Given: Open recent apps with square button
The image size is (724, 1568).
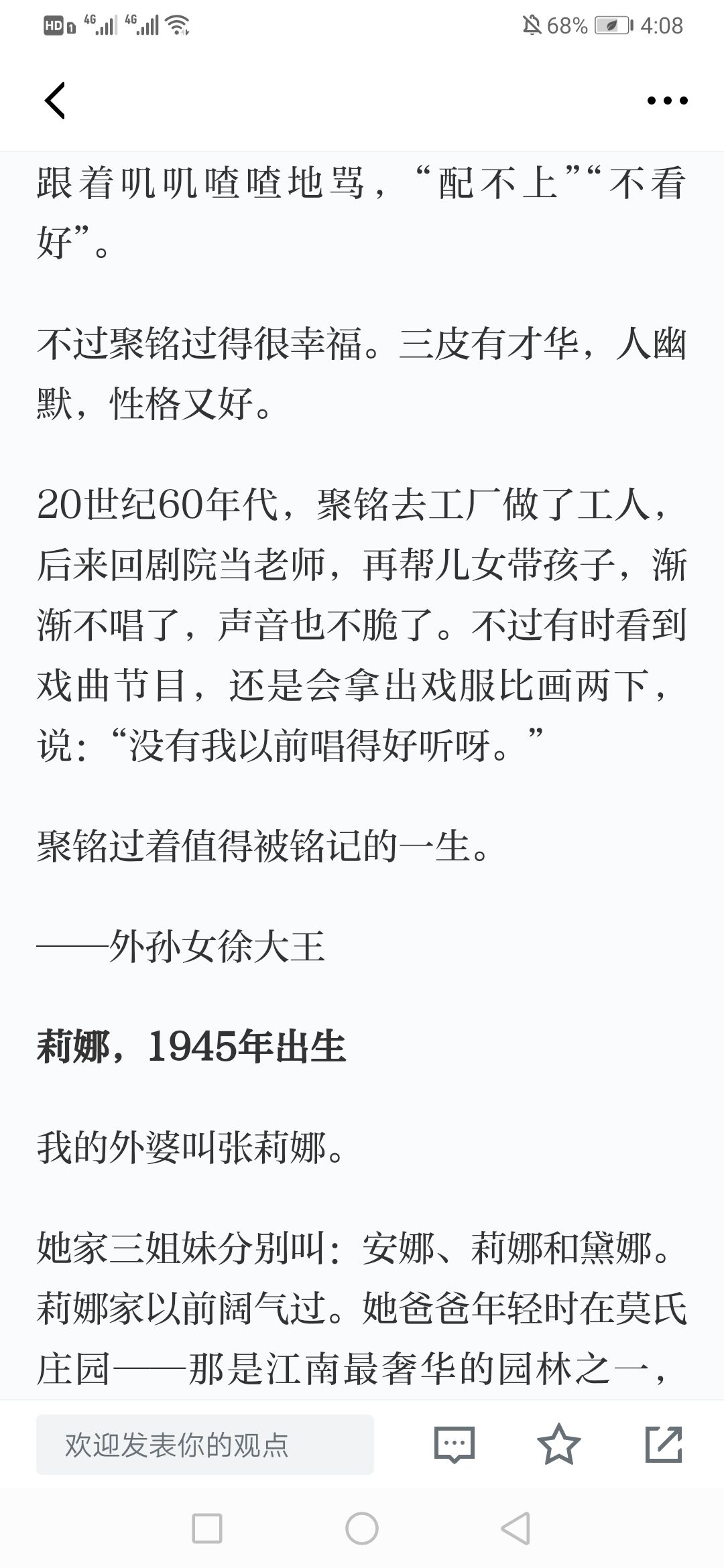Looking at the screenshot, I should pyautogui.click(x=207, y=1528).
